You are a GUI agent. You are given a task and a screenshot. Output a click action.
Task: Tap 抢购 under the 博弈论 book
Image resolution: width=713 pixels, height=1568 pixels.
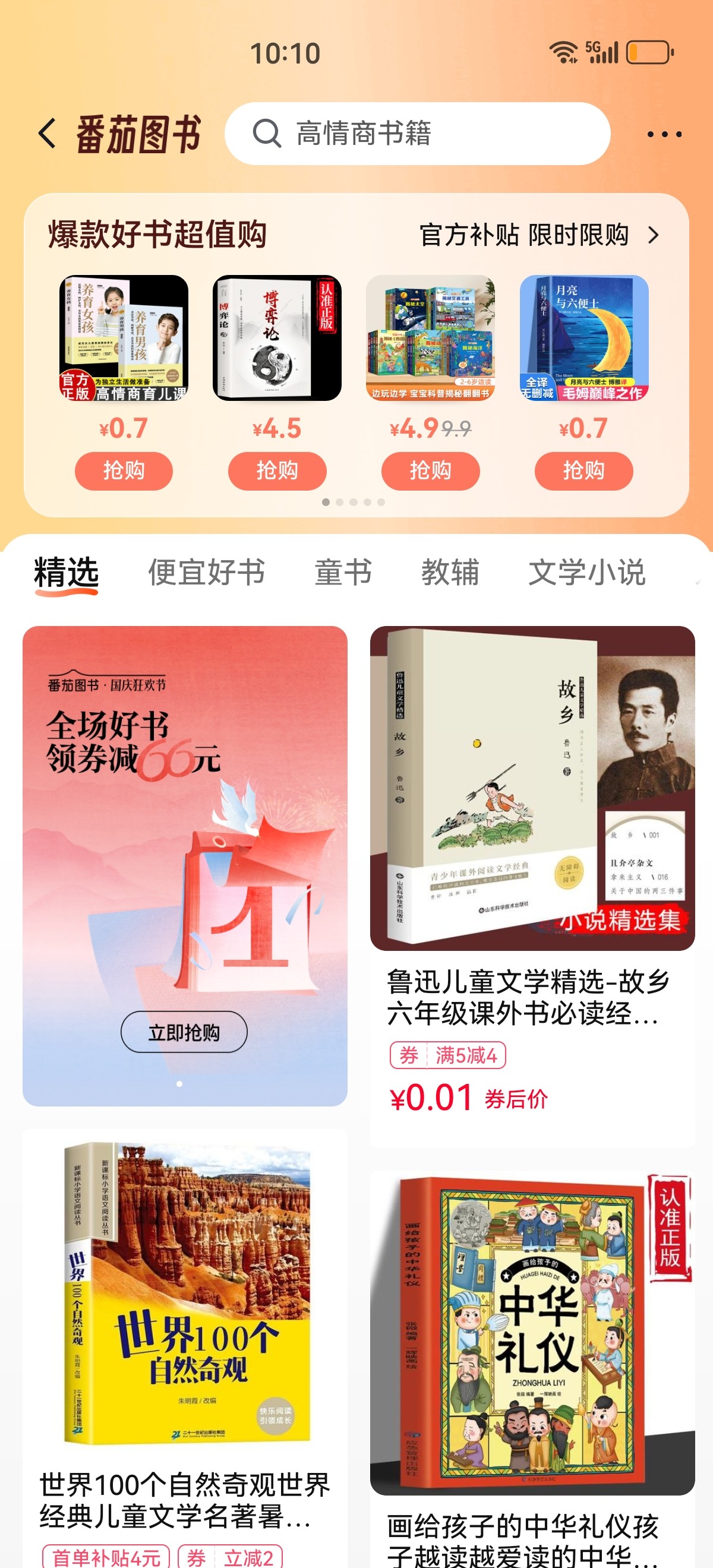click(277, 470)
